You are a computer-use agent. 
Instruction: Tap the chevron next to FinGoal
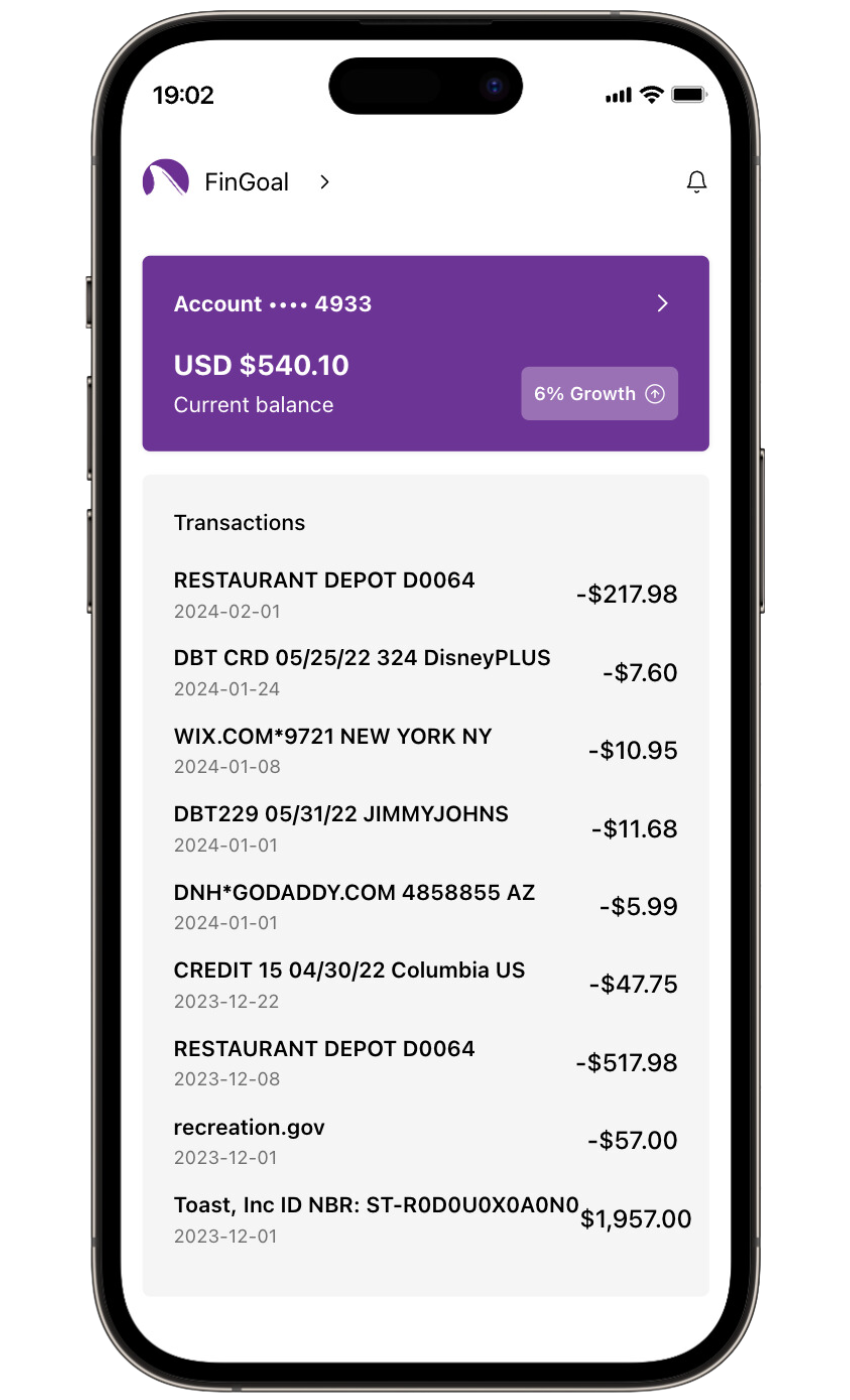324,182
